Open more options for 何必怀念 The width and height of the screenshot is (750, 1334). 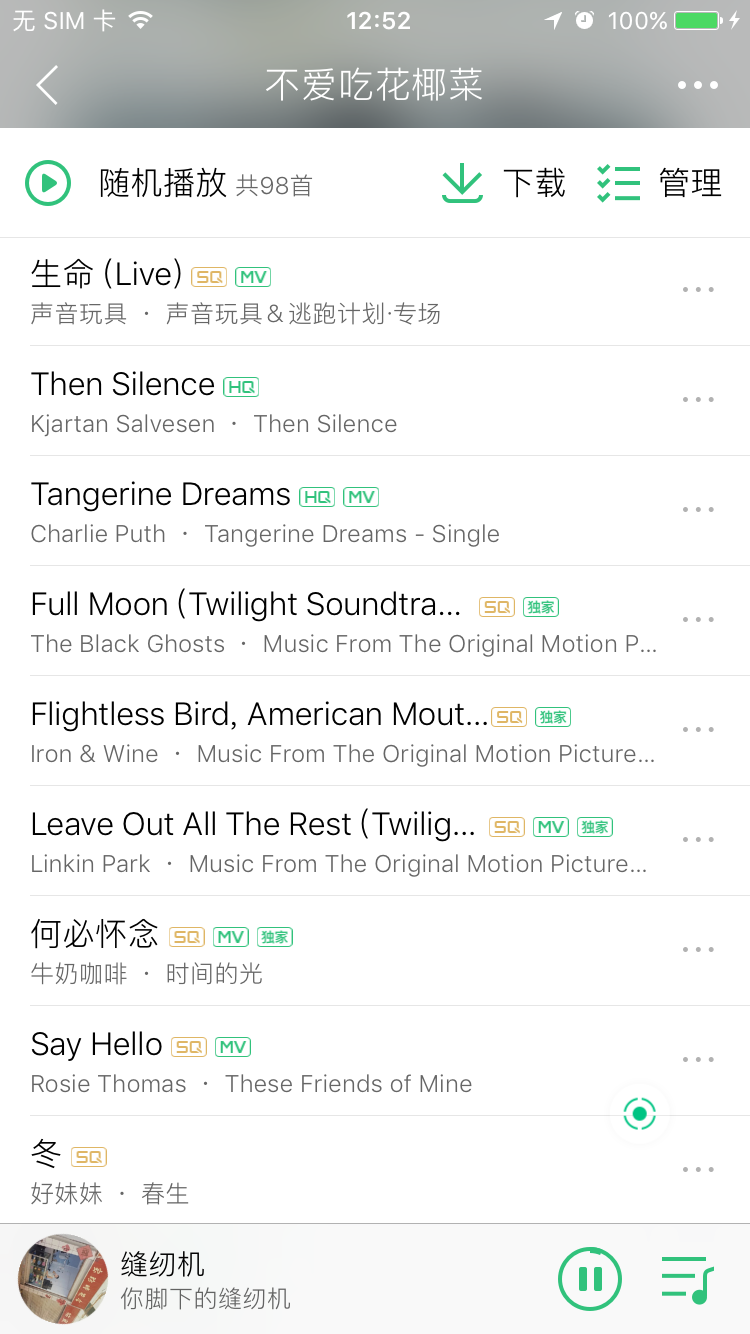[697, 951]
